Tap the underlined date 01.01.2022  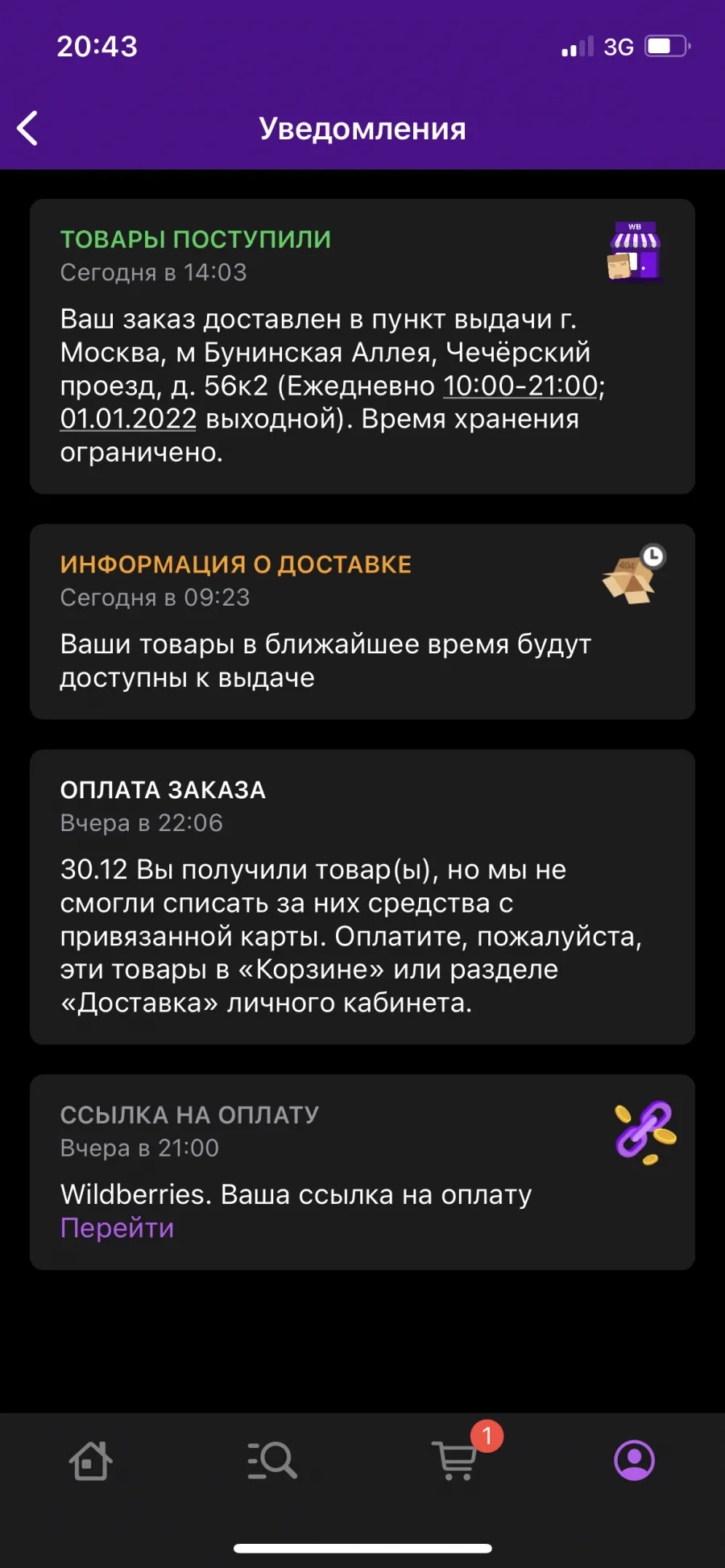pyautogui.click(x=128, y=419)
